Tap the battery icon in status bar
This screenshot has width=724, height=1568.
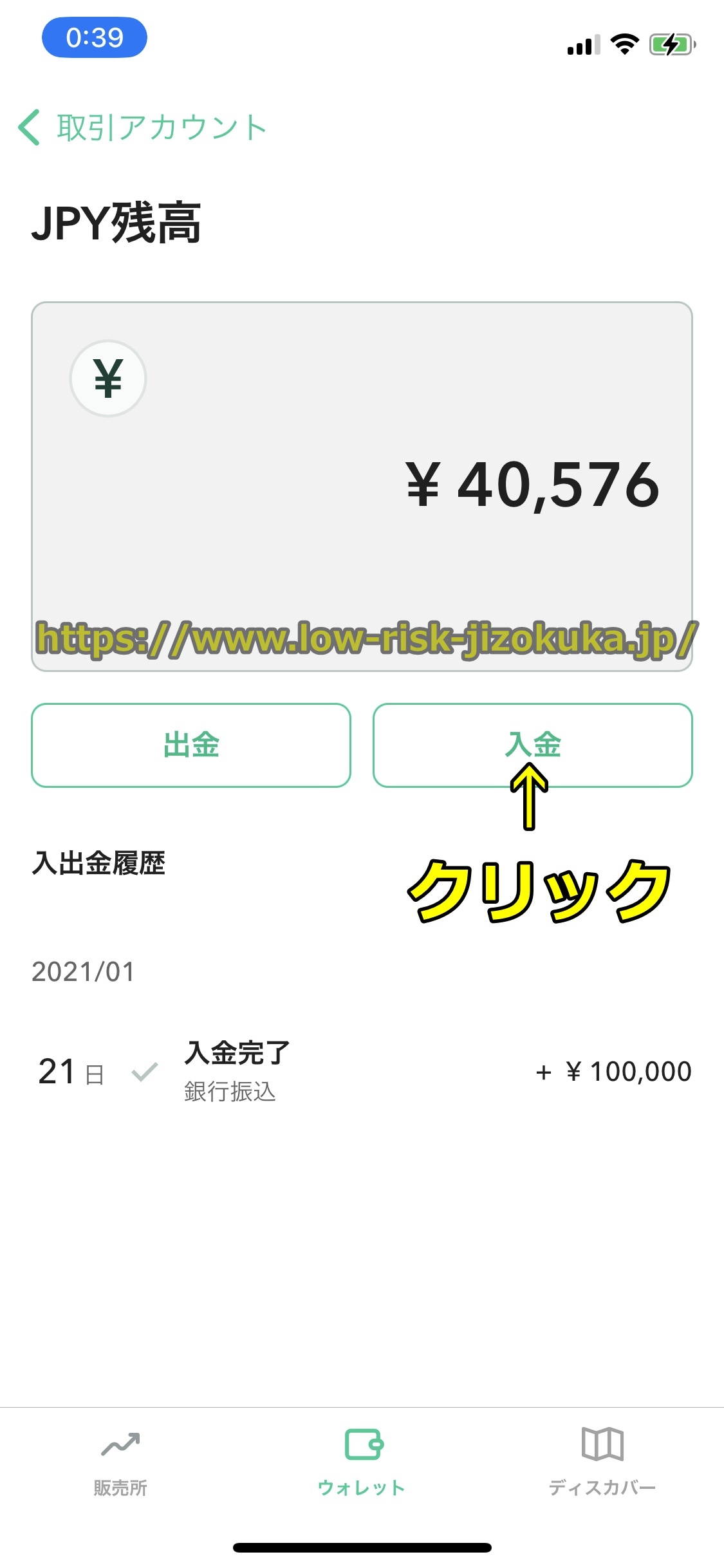pyautogui.click(x=670, y=44)
